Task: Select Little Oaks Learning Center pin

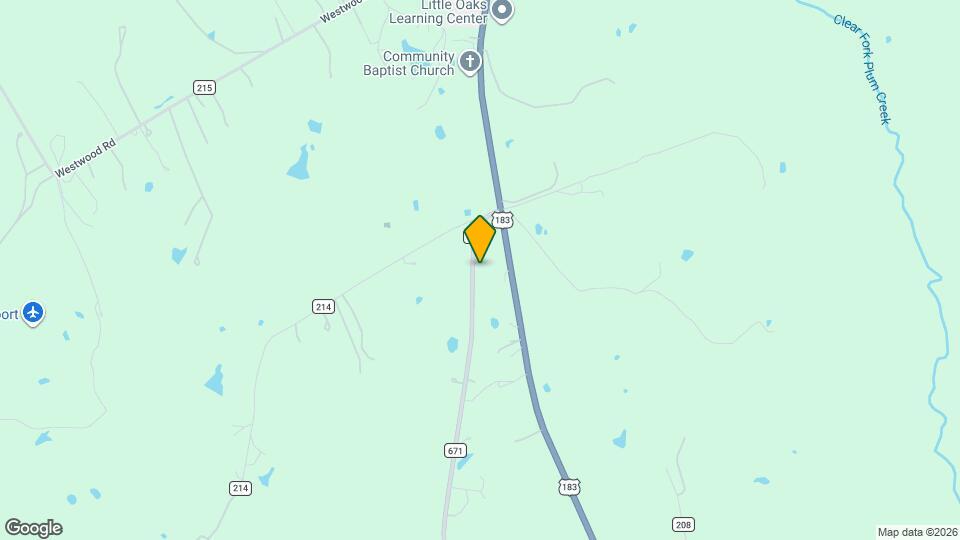Action: (x=502, y=11)
